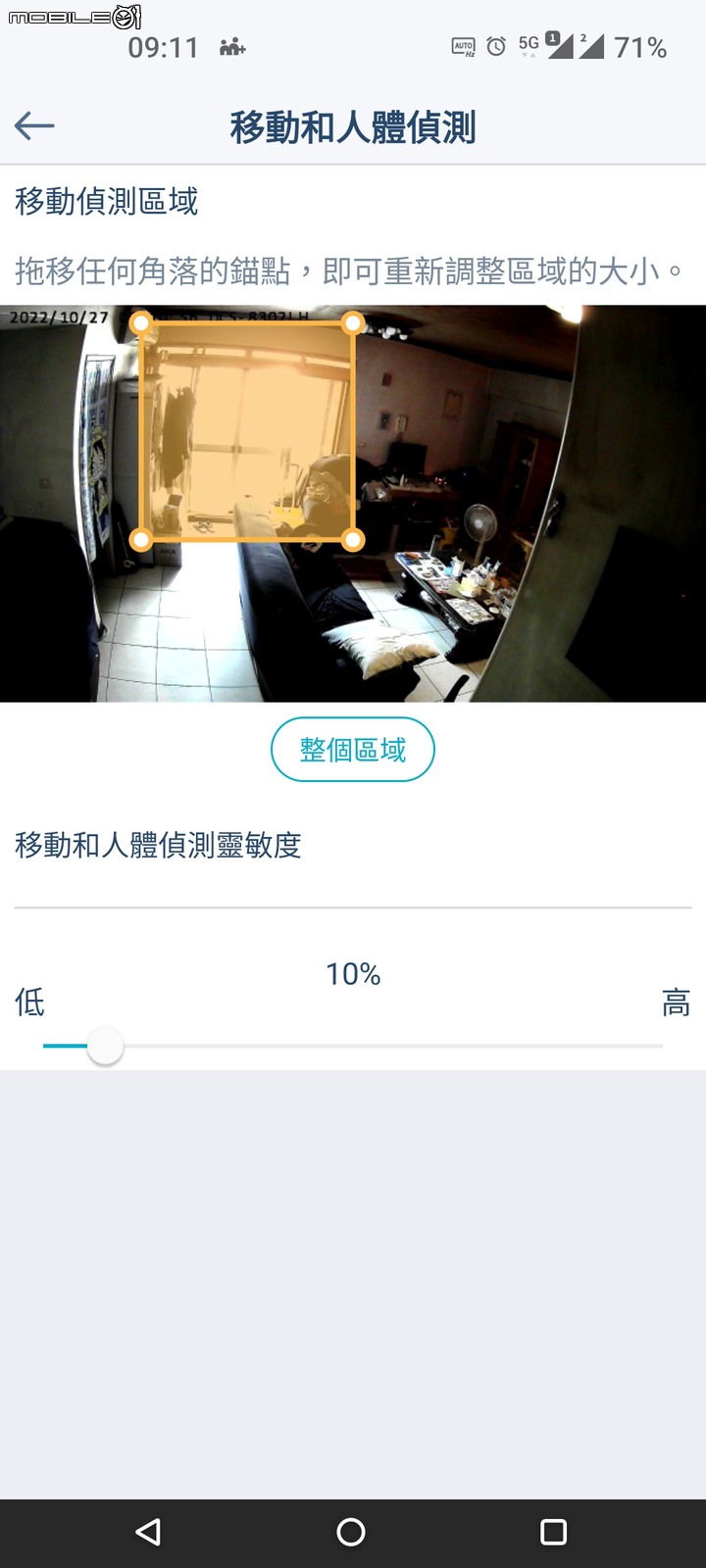The image size is (706, 1568).
Task: Tap the bottom-left anchor of the detection zone
Action: [141, 539]
